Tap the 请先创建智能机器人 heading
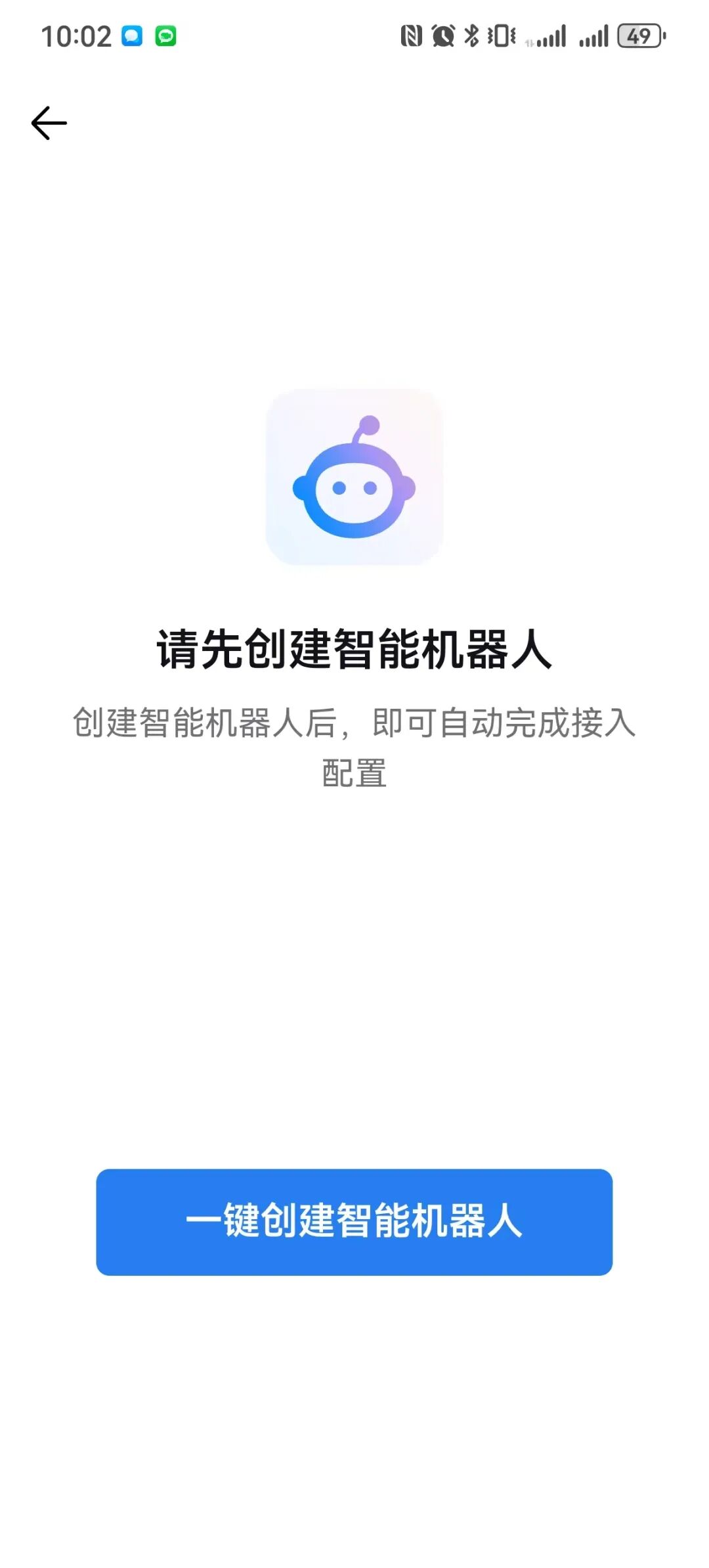Image resolution: width=709 pixels, height=1568 pixels. click(x=354, y=647)
